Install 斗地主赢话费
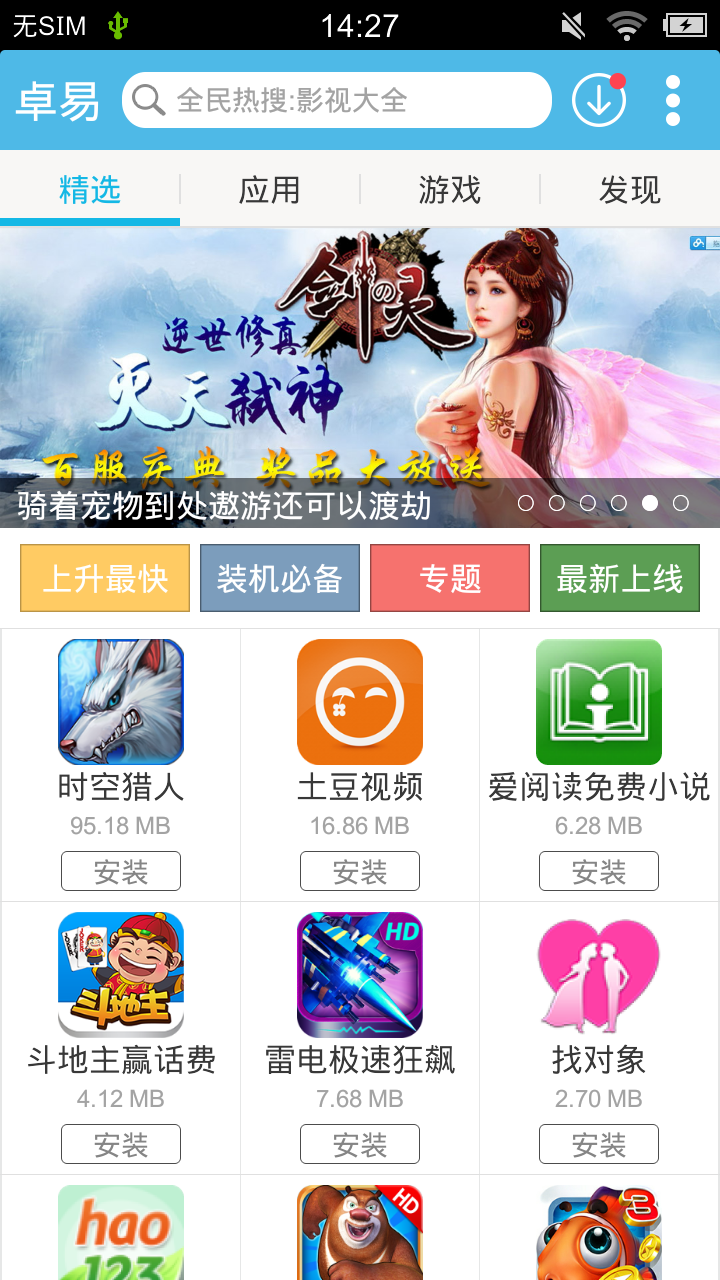 (x=121, y=1144)
